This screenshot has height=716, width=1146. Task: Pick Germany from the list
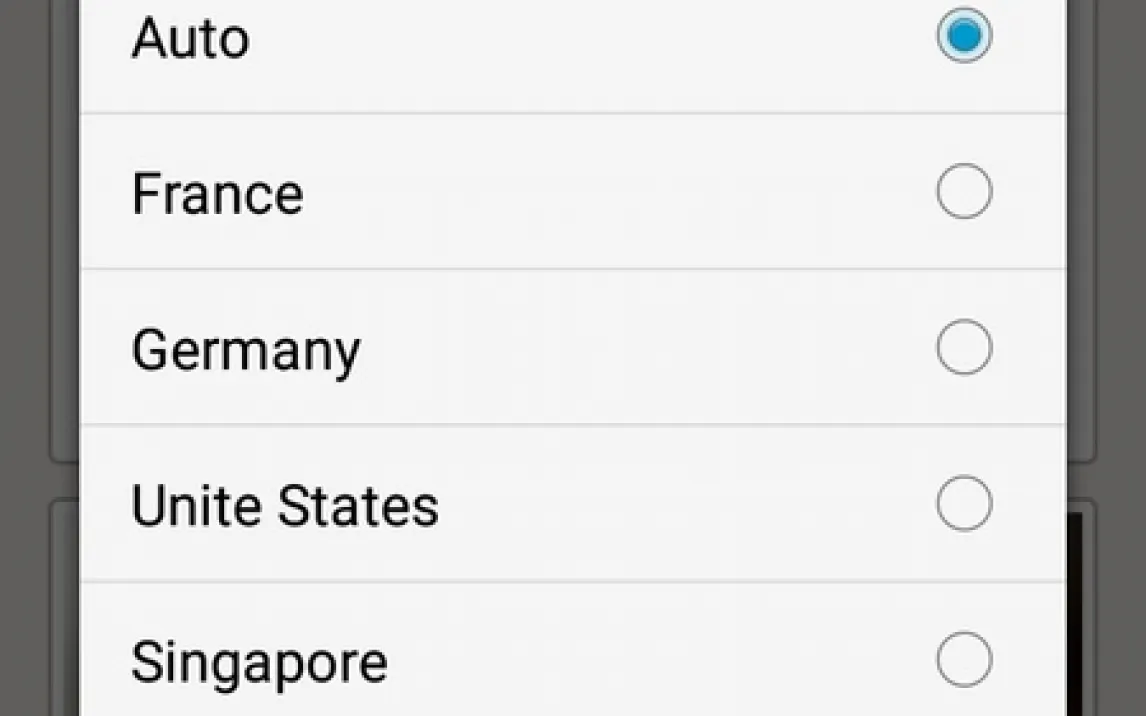[x=963, y=348]
